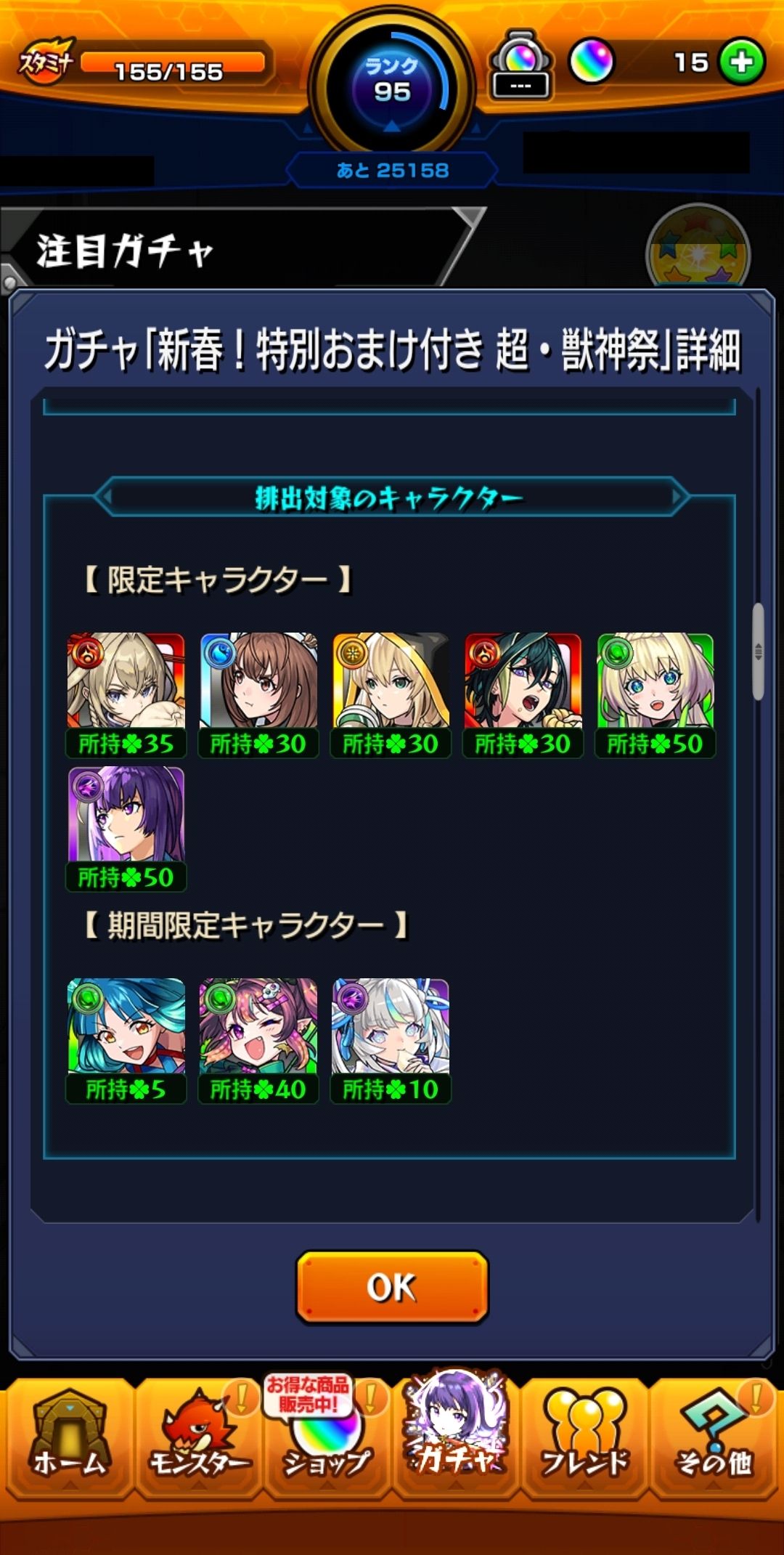Open the teal-haired character marked 所持5

[126, 1027]
